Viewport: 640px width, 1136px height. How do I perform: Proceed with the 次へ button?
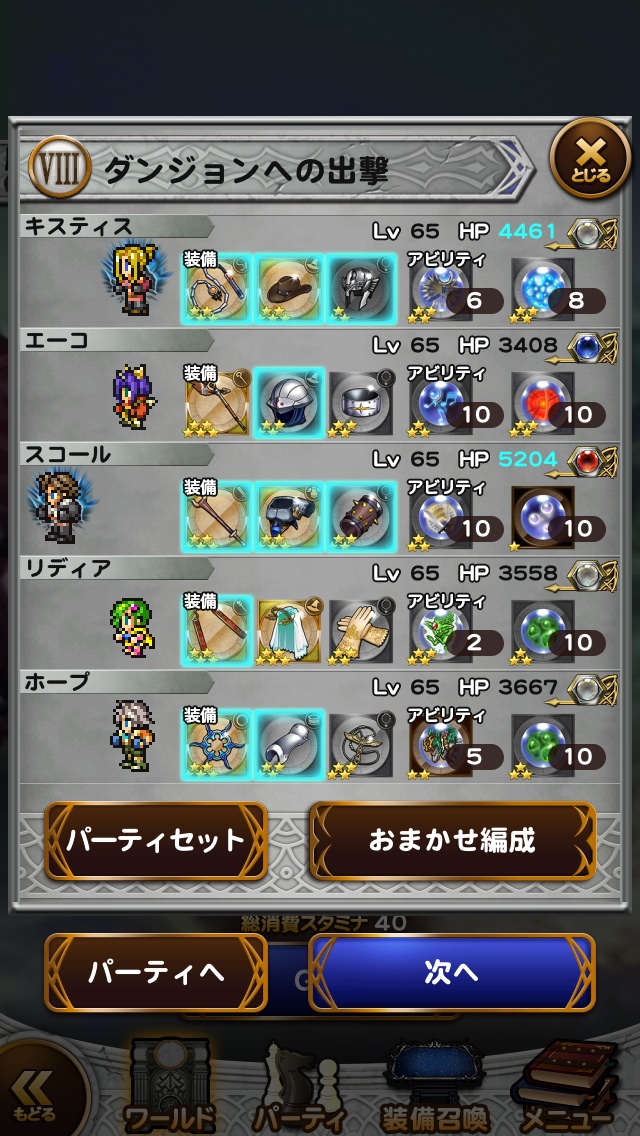tap(452, 972)
